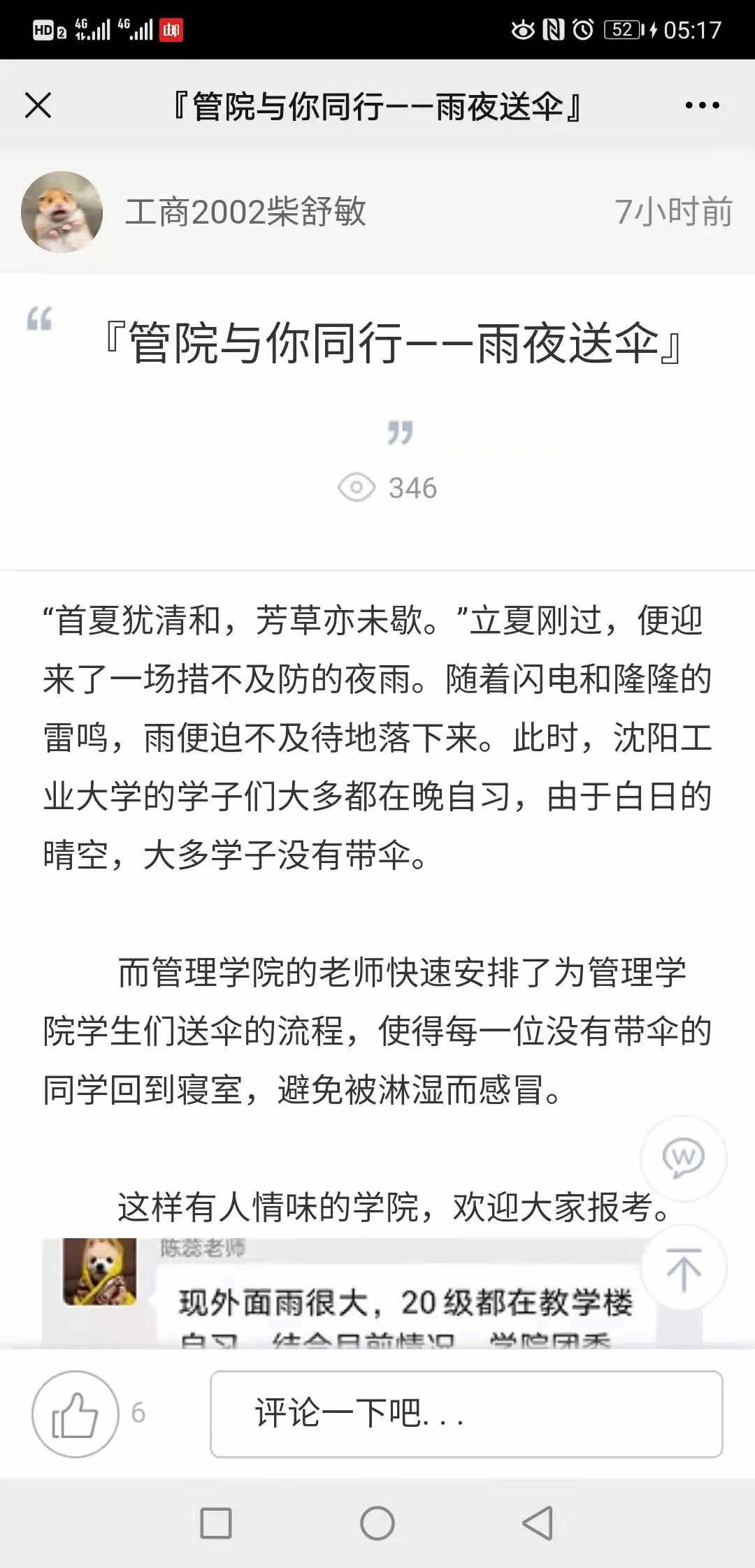
Task: Jump back to top with the arrow button
Action: [x=684, y=1268]
